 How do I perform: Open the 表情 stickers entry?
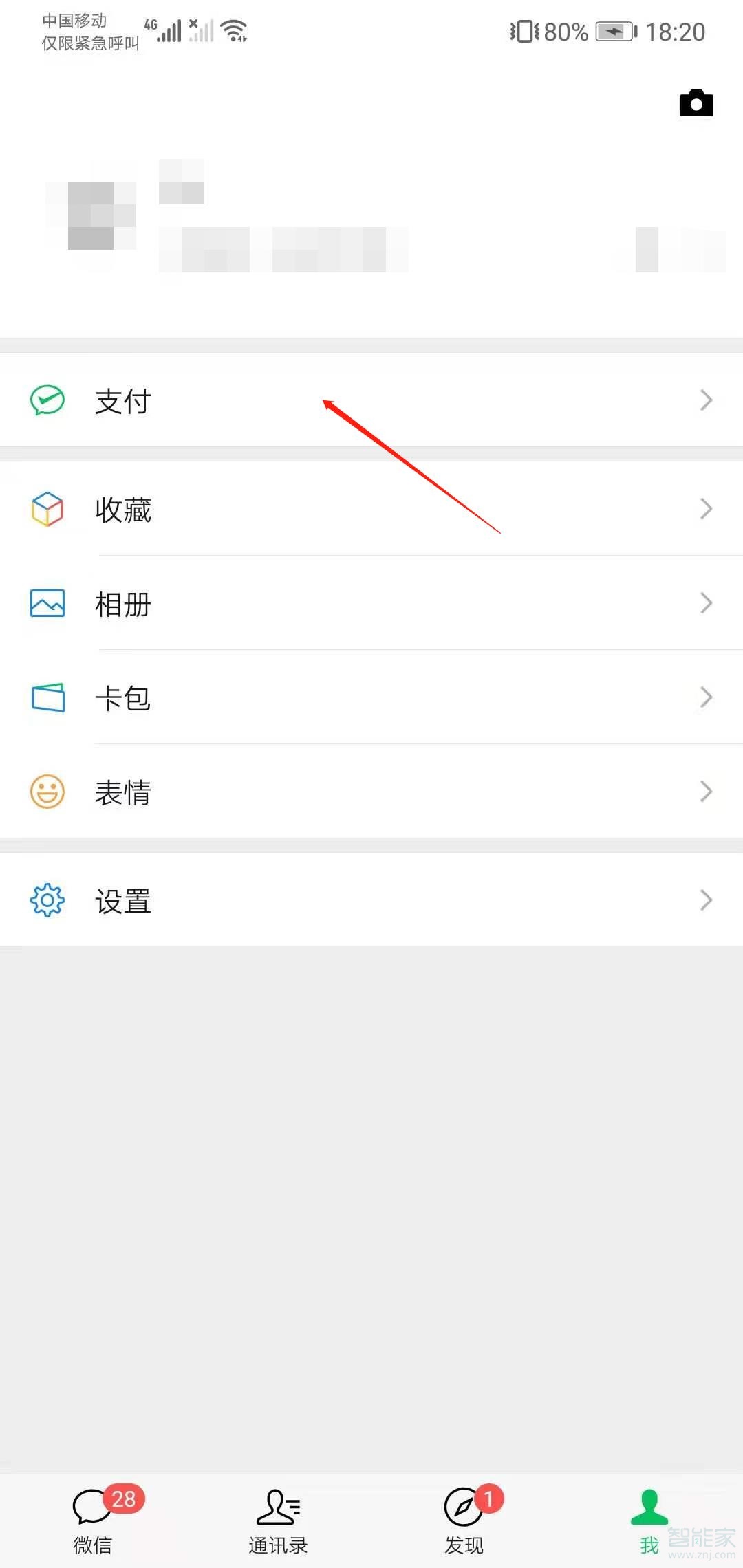pyautogui.click(x=123, y=793)
